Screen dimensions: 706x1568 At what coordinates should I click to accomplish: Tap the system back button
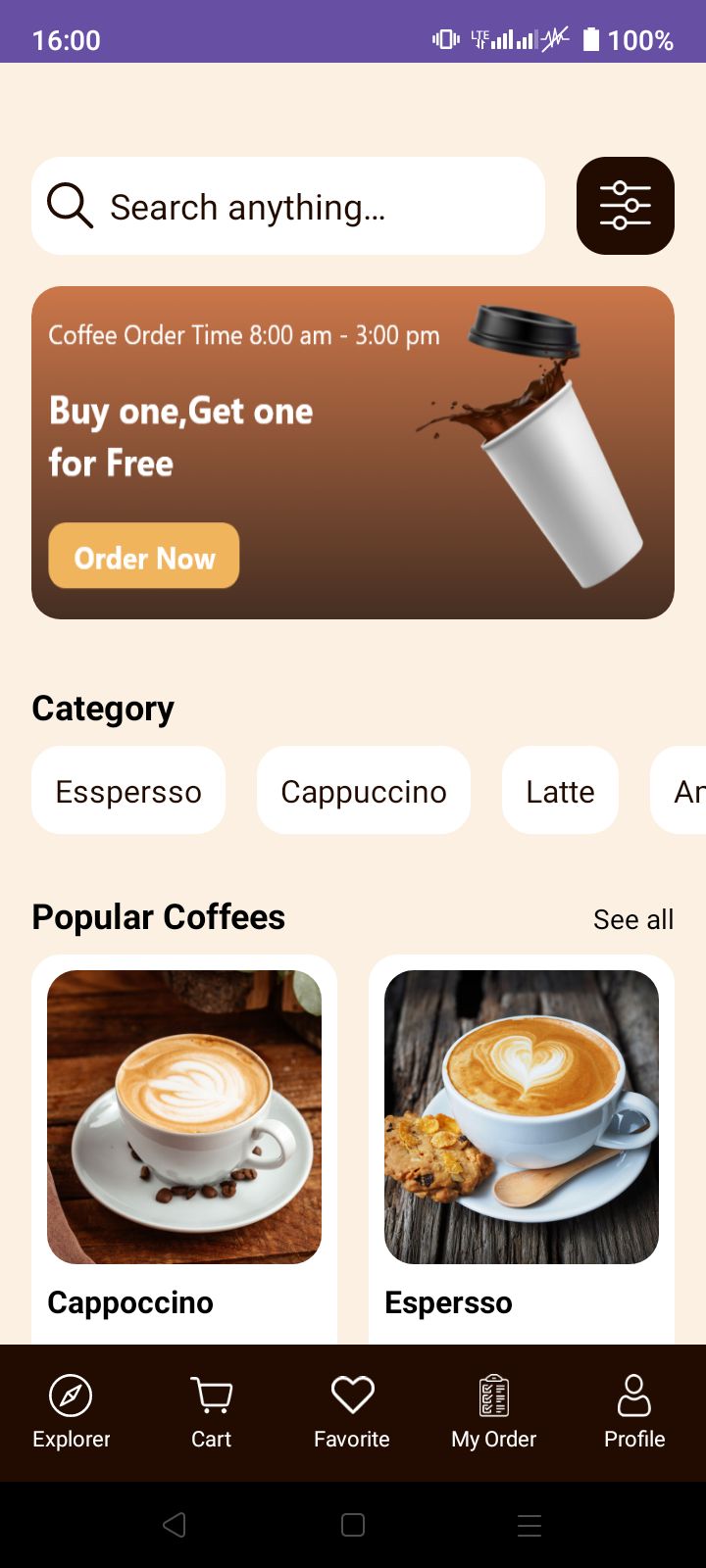(x=175, y=1525)
